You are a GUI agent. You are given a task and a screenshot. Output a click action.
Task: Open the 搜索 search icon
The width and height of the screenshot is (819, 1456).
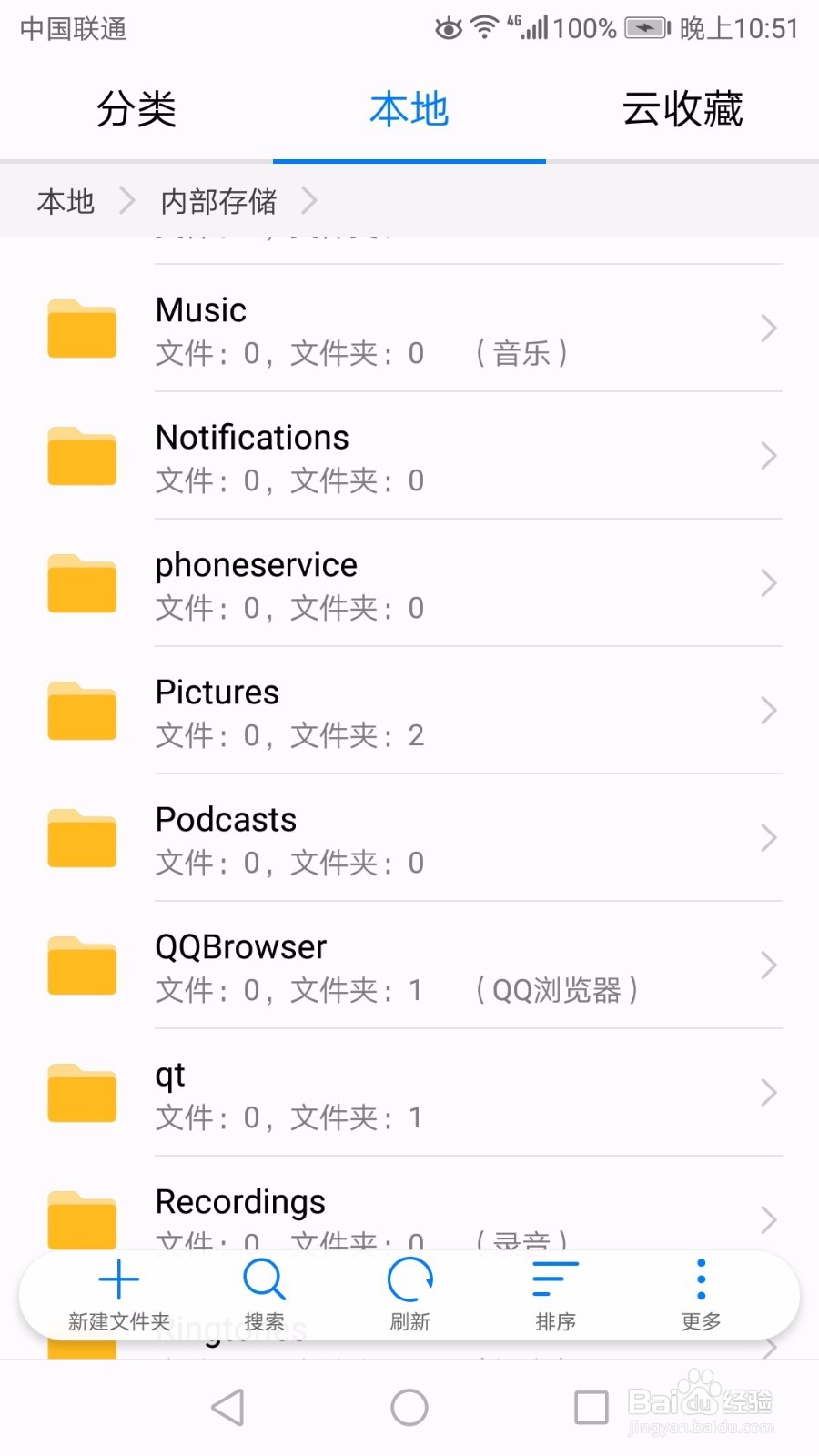(x=264, y=1279)
